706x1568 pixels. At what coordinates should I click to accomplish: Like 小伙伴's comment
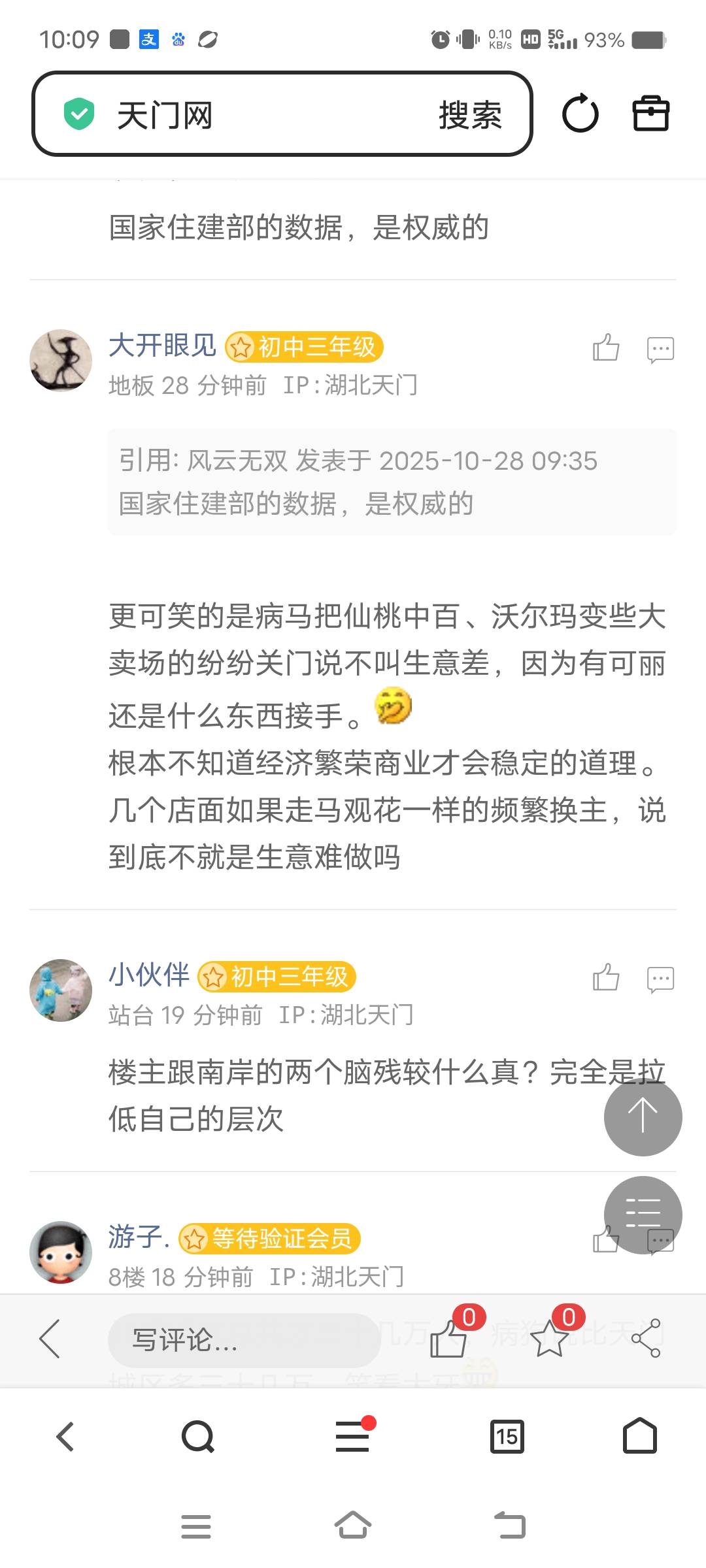click(x=606, y=978)
